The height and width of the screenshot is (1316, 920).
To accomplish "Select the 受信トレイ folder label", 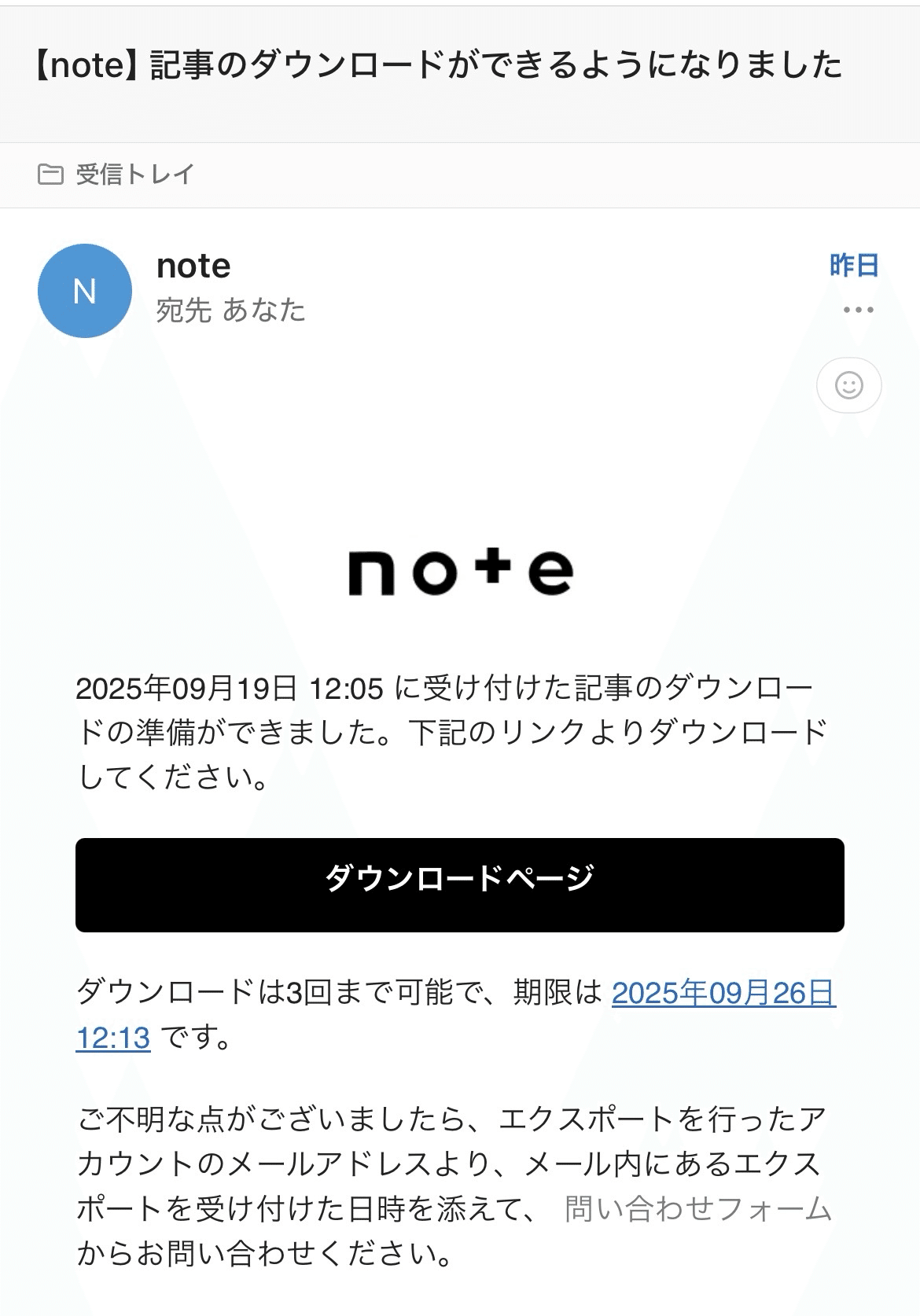I will coord(134,175).
